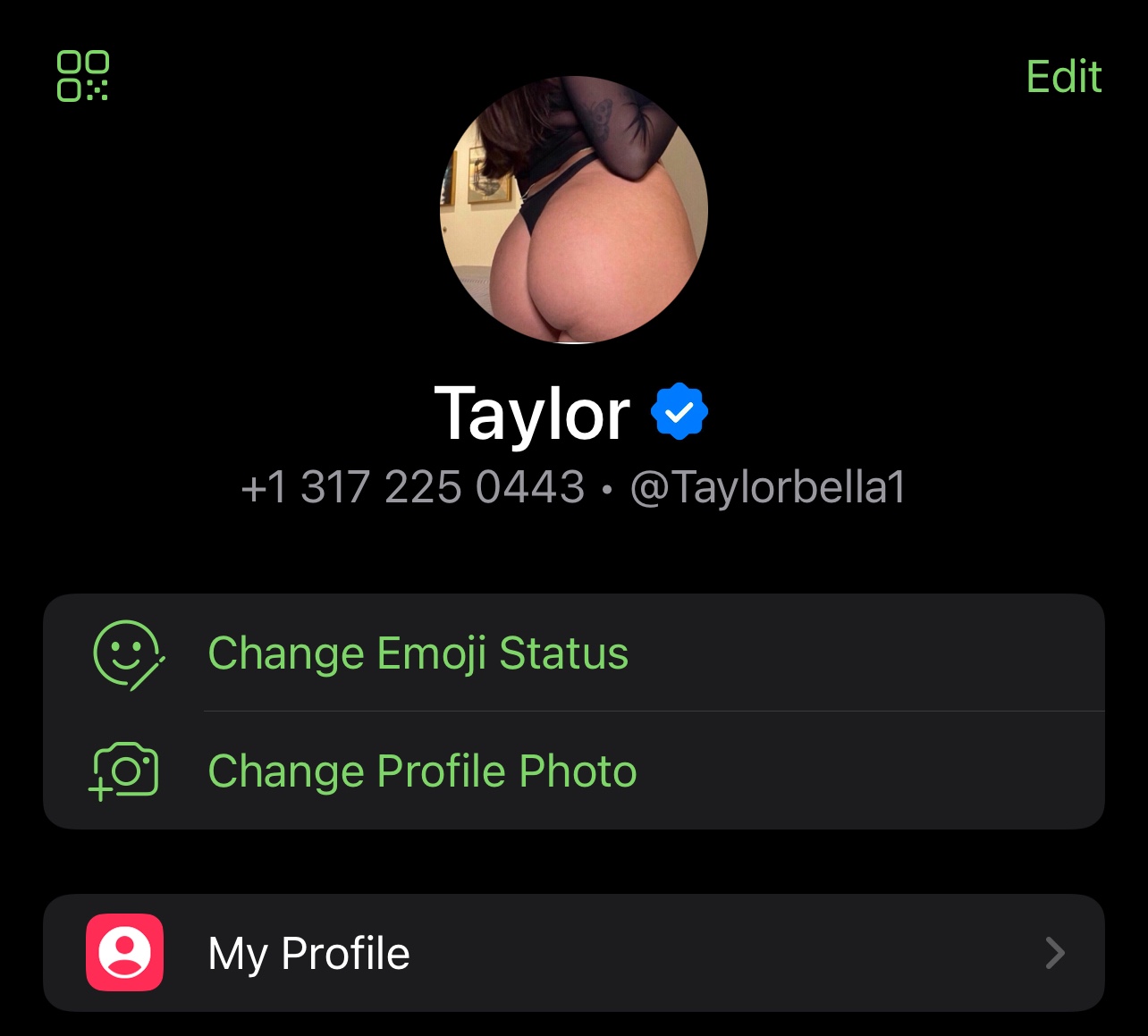
Task: Open the QR code icon
Action: [82, 76]
